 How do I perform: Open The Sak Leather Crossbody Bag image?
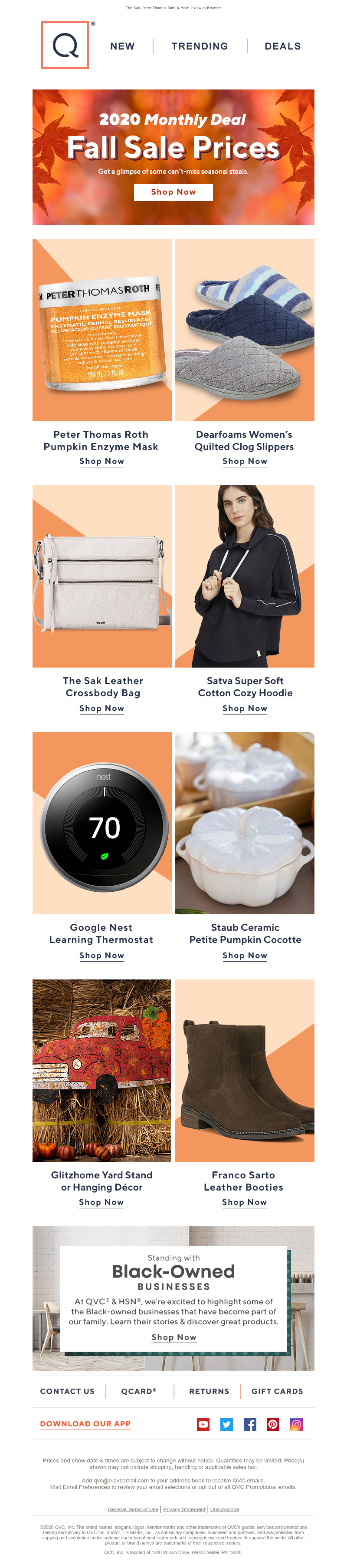click(x=101, y=576)
